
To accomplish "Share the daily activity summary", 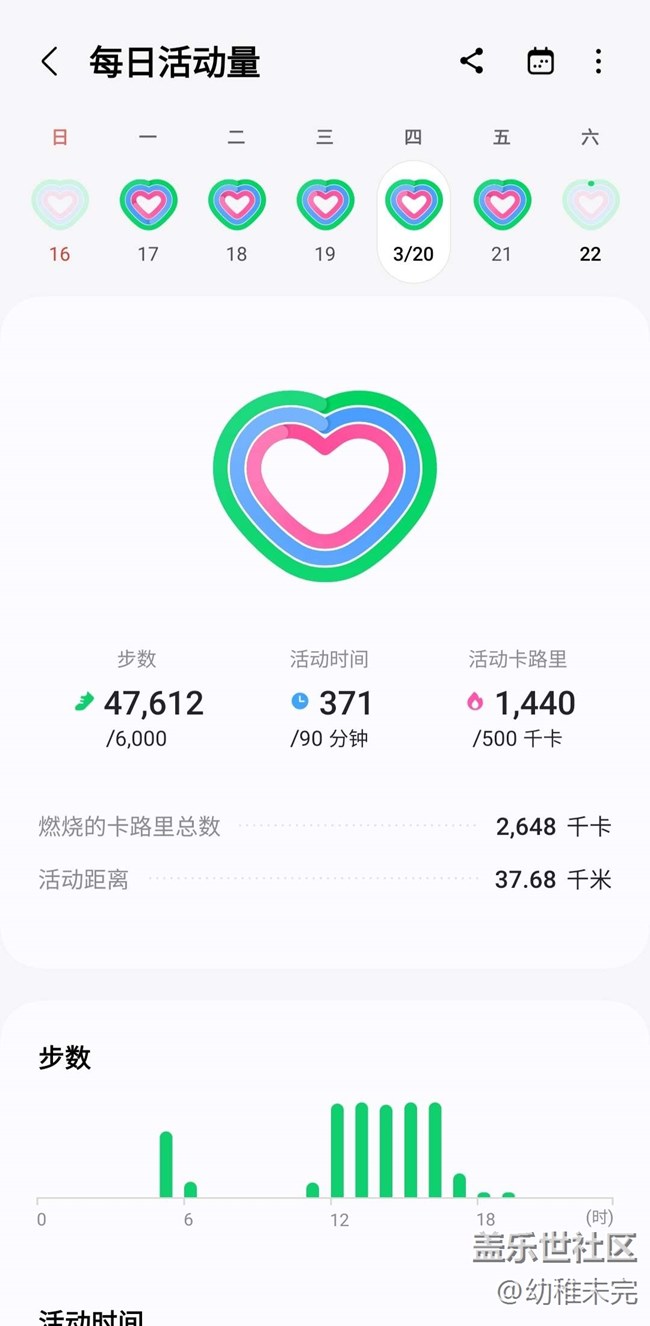I will [x=472, y=61].
